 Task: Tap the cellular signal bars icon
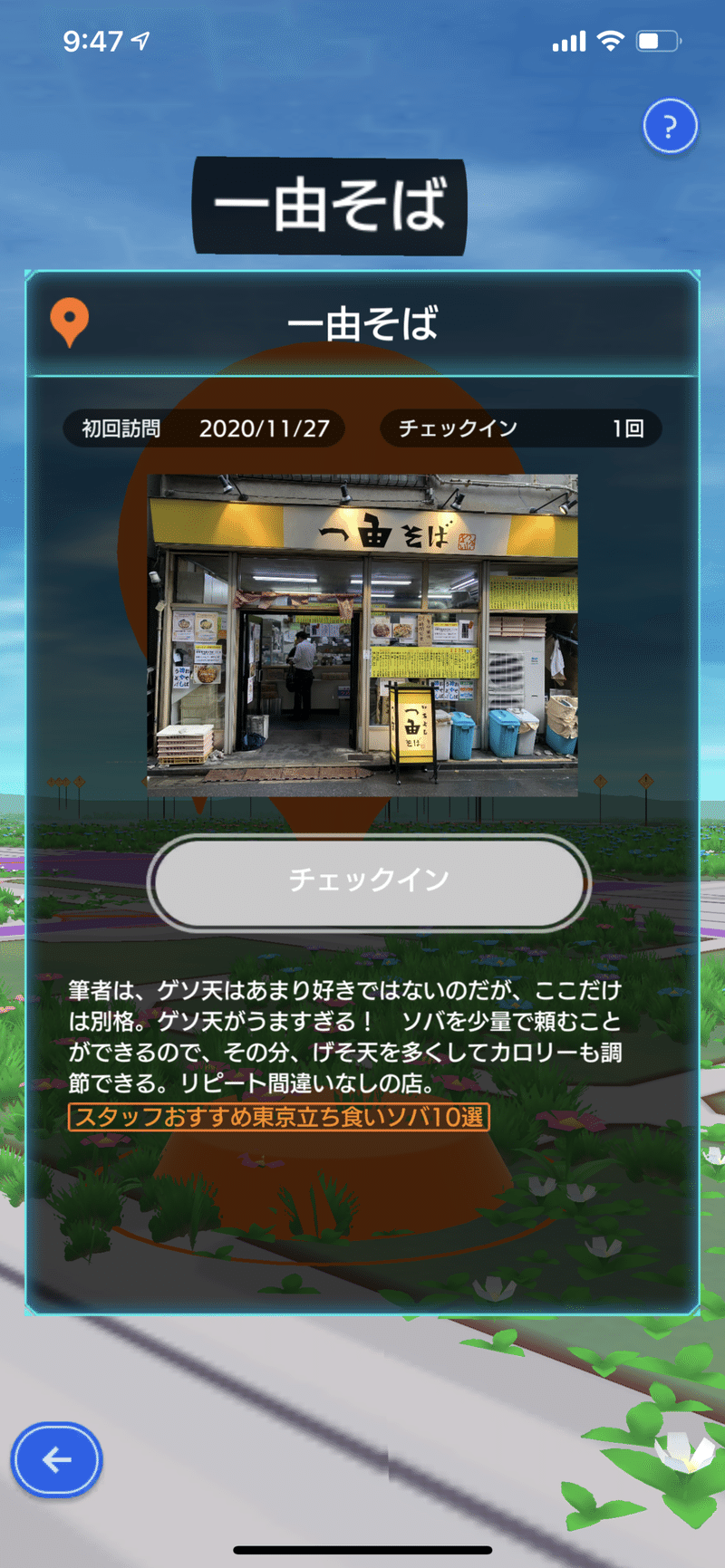tap(571, 40)
